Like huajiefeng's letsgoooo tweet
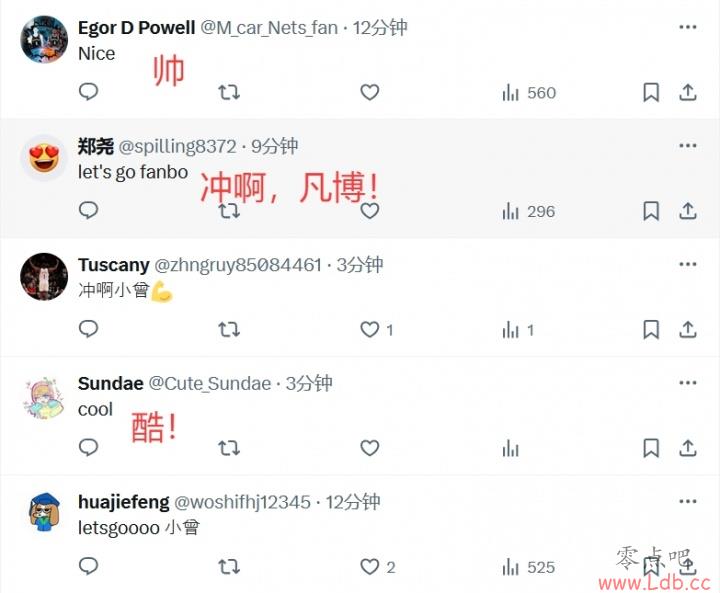720x593 pixels. (x=370, y=567)
